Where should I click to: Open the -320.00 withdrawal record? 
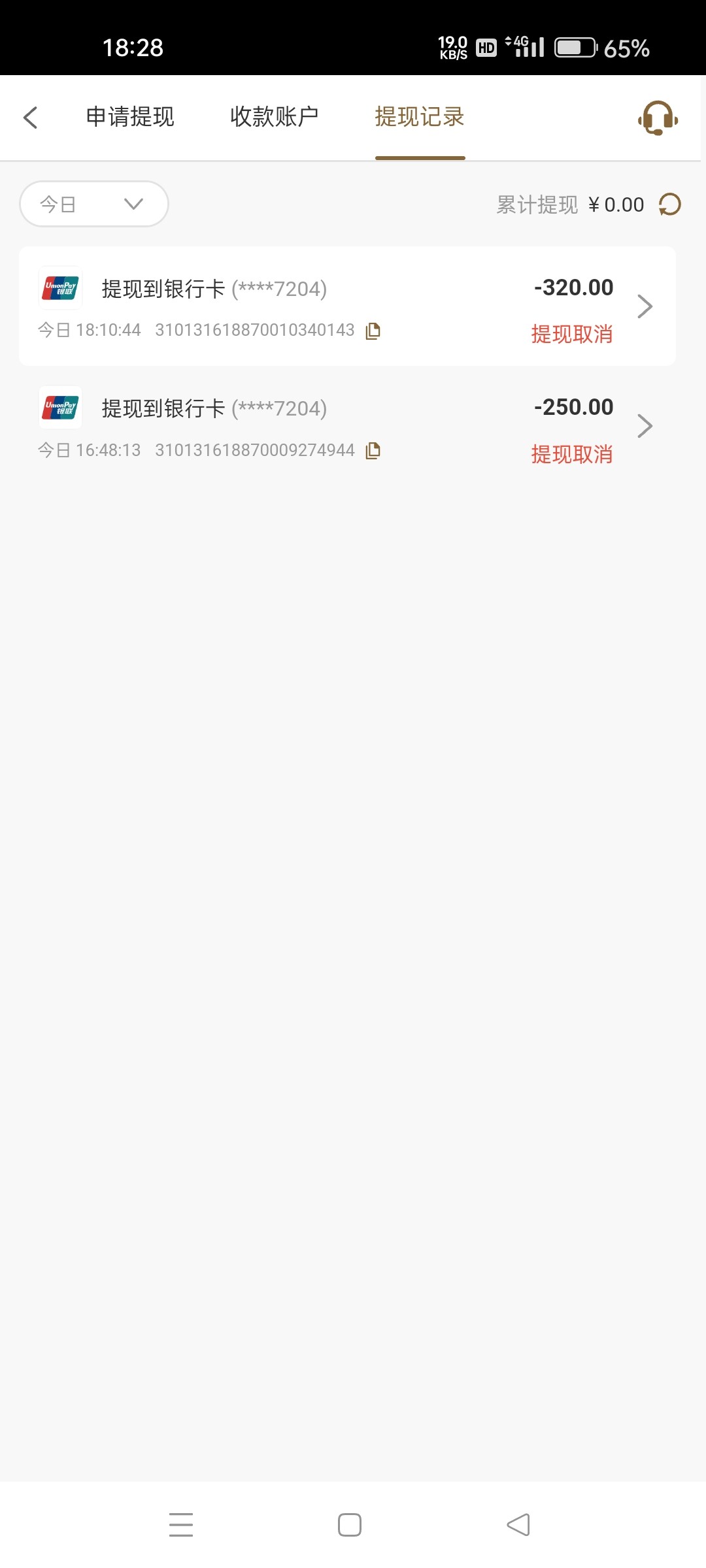point(347,306)
